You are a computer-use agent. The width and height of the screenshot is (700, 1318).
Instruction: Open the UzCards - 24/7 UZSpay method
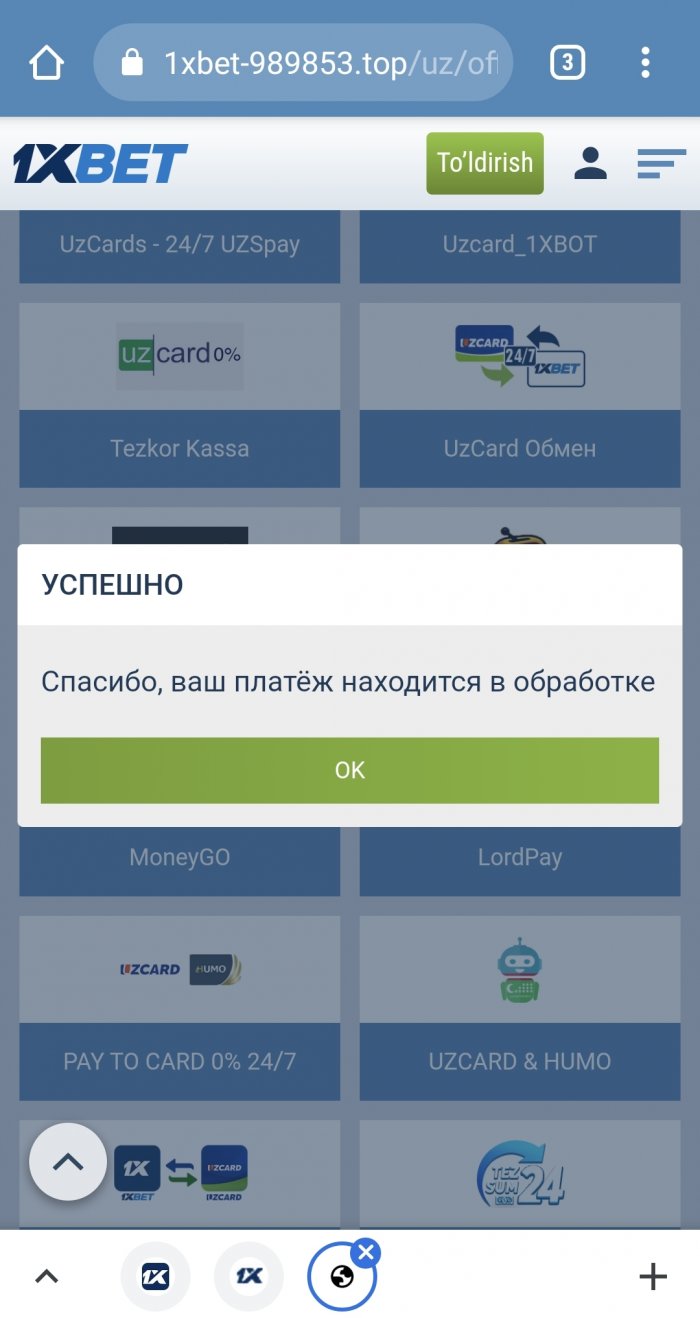pyautogui.click(x=180, y=245)
